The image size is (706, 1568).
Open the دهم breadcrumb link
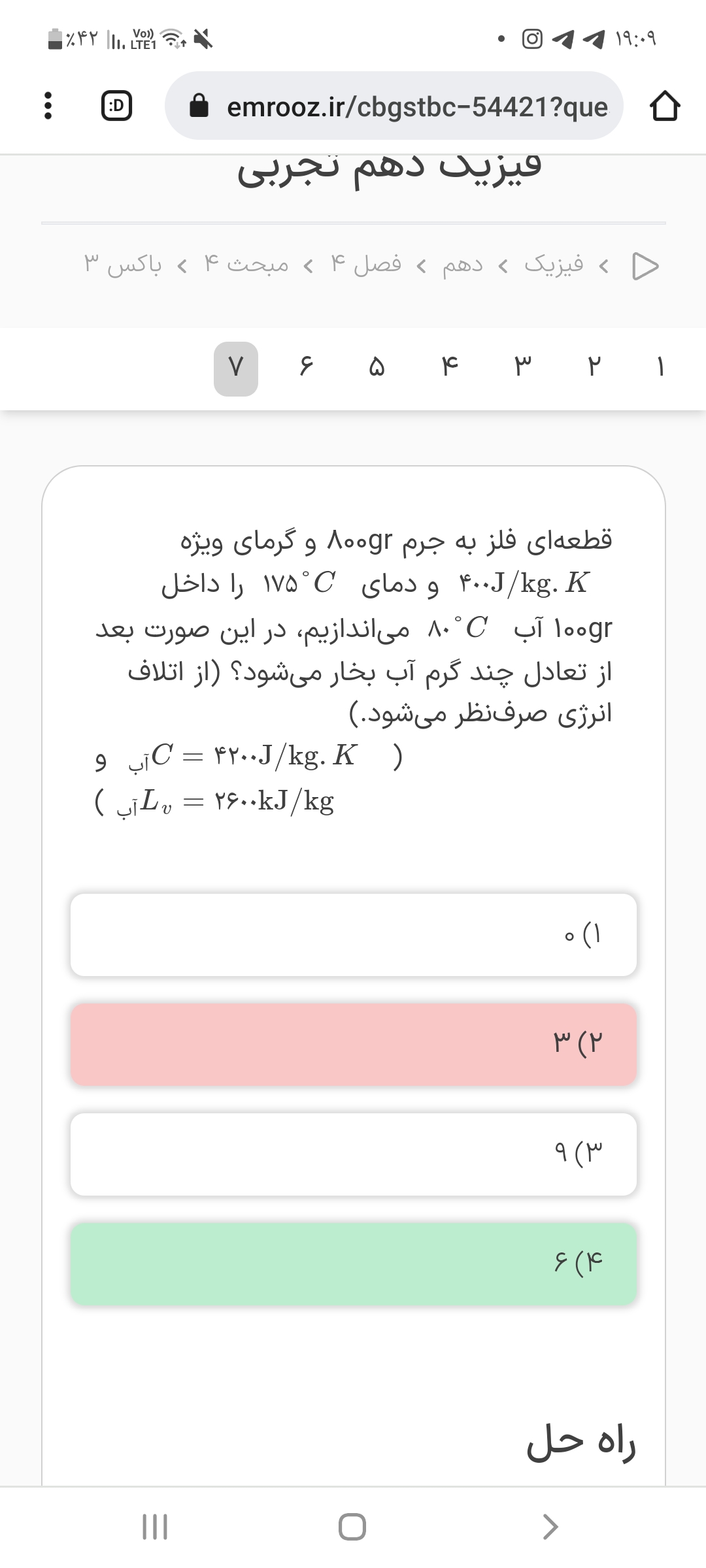(462, 265)
